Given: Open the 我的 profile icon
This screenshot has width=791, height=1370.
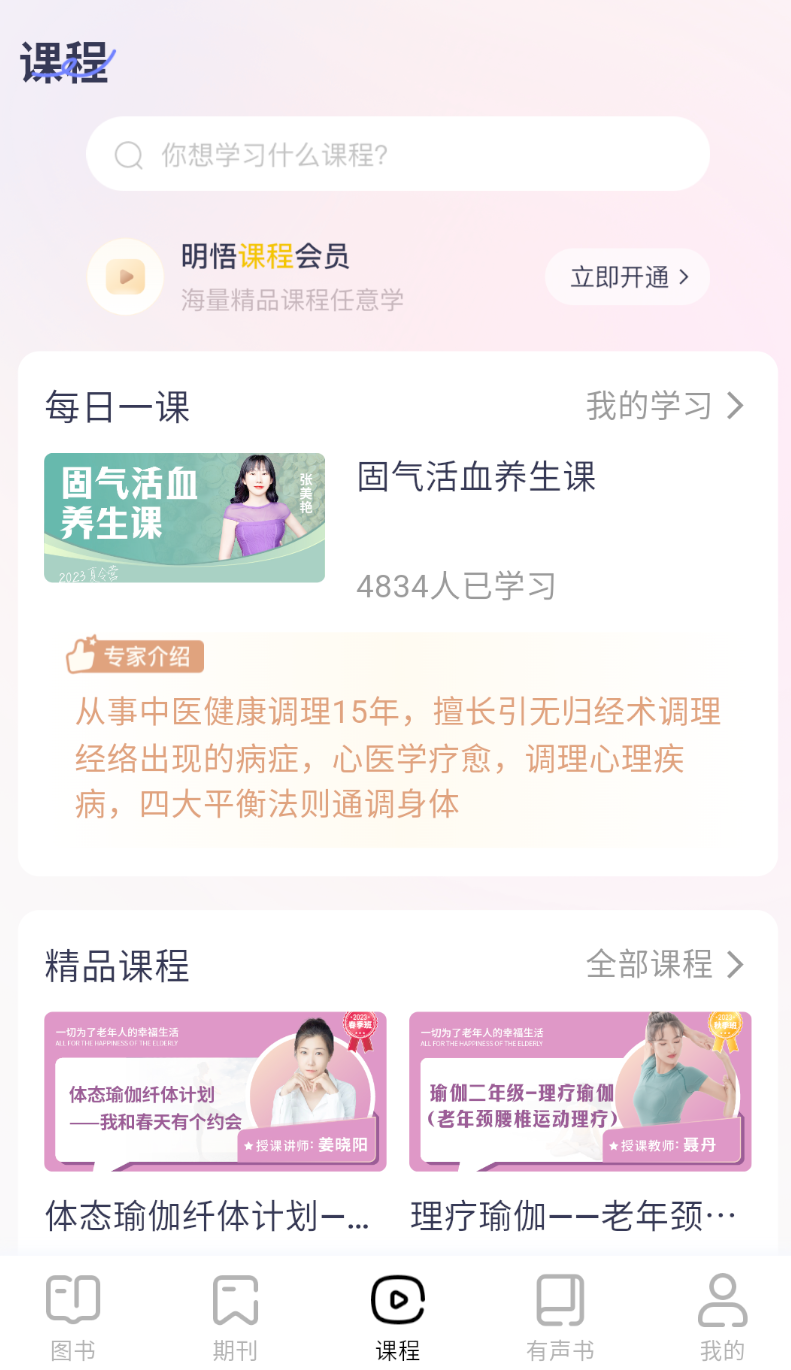Looking at the screenshot, I should coord(722,1298).
